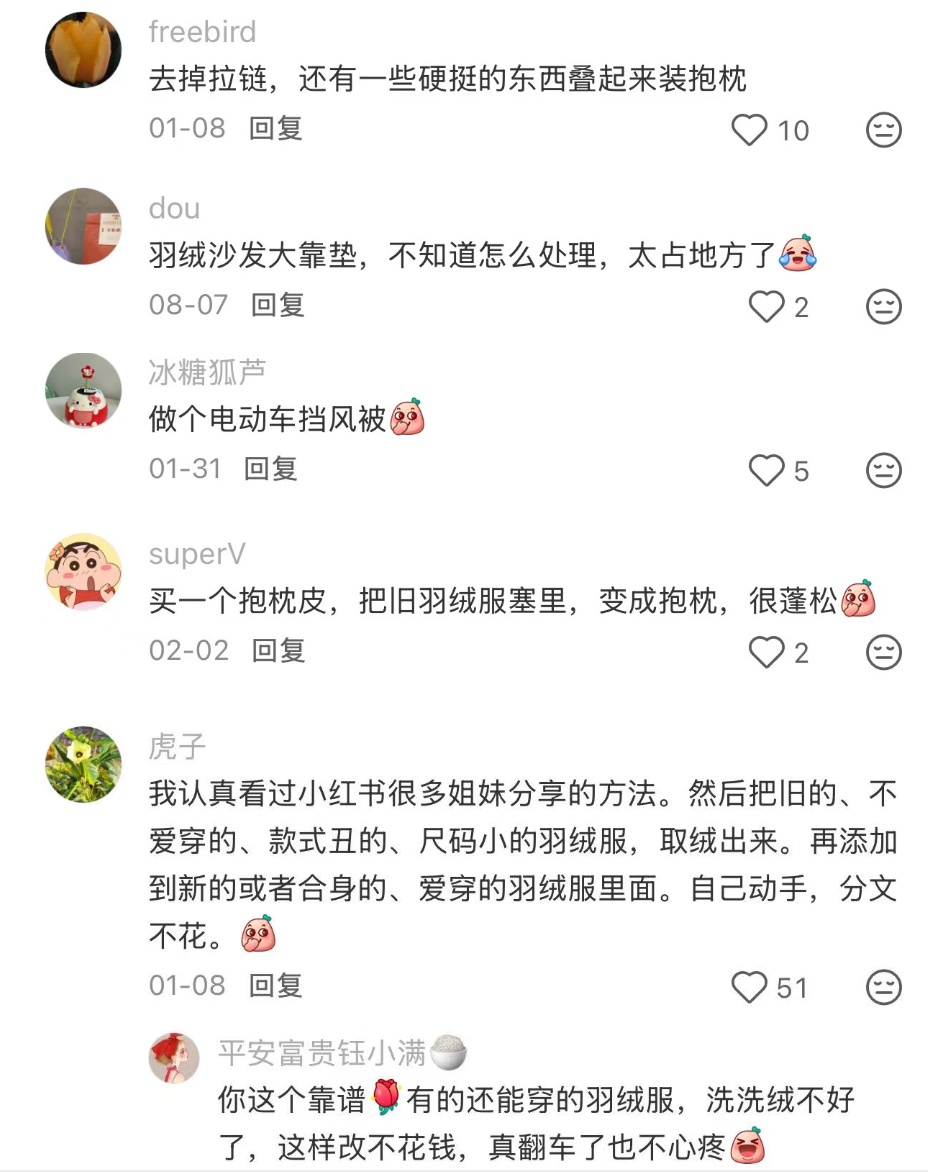Dislike 冰糖狐芦's comment
Viewport: 928px width, 1172px height.
click(x=883, y=470)
